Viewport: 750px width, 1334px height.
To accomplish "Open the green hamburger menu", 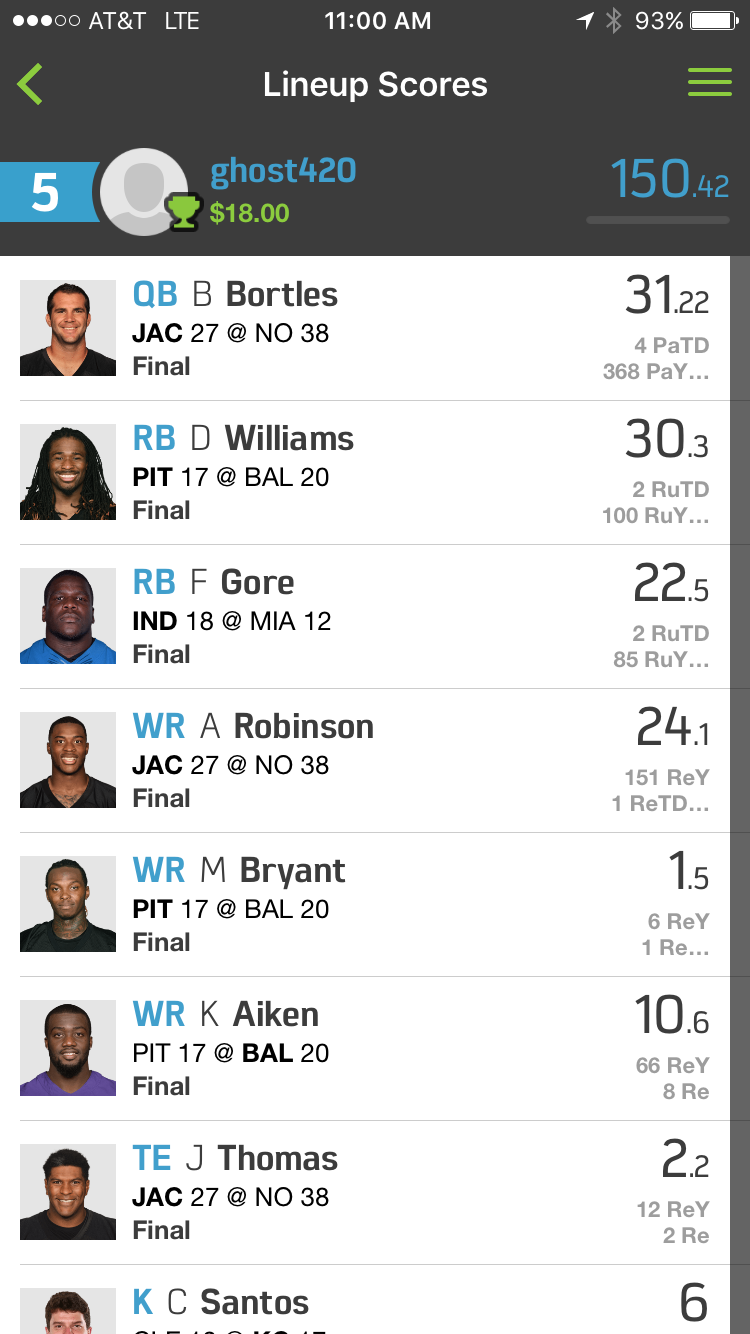I will pyautogui.click(x=710, y=82).
